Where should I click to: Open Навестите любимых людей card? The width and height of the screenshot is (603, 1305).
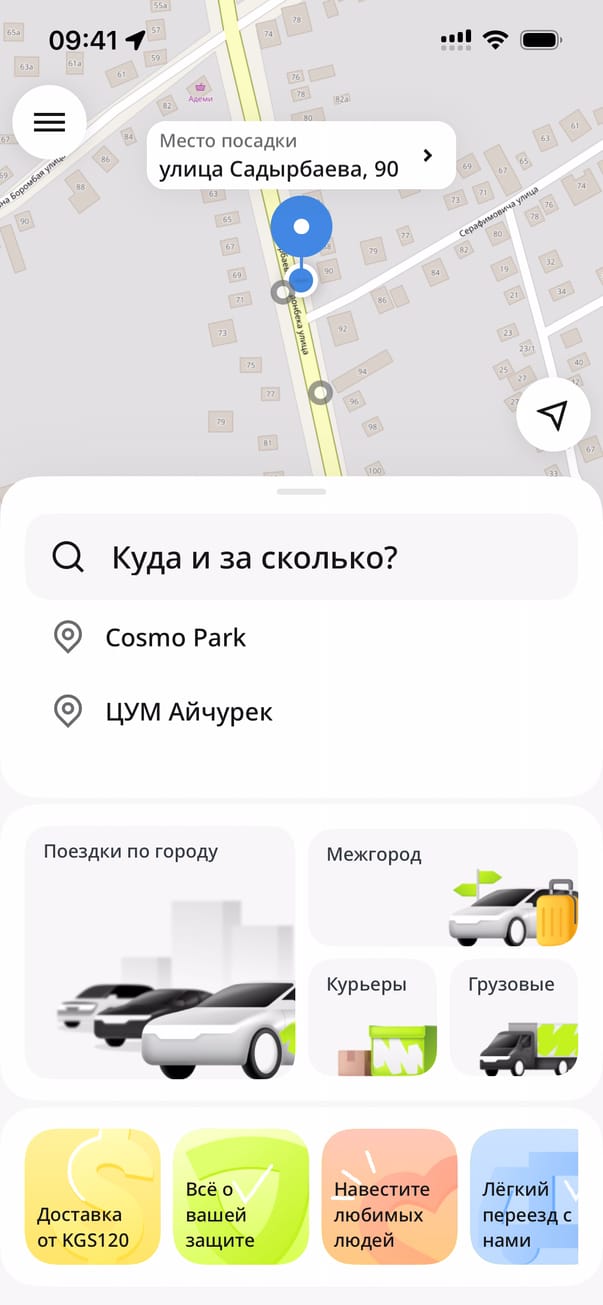tap(389, 1197)
